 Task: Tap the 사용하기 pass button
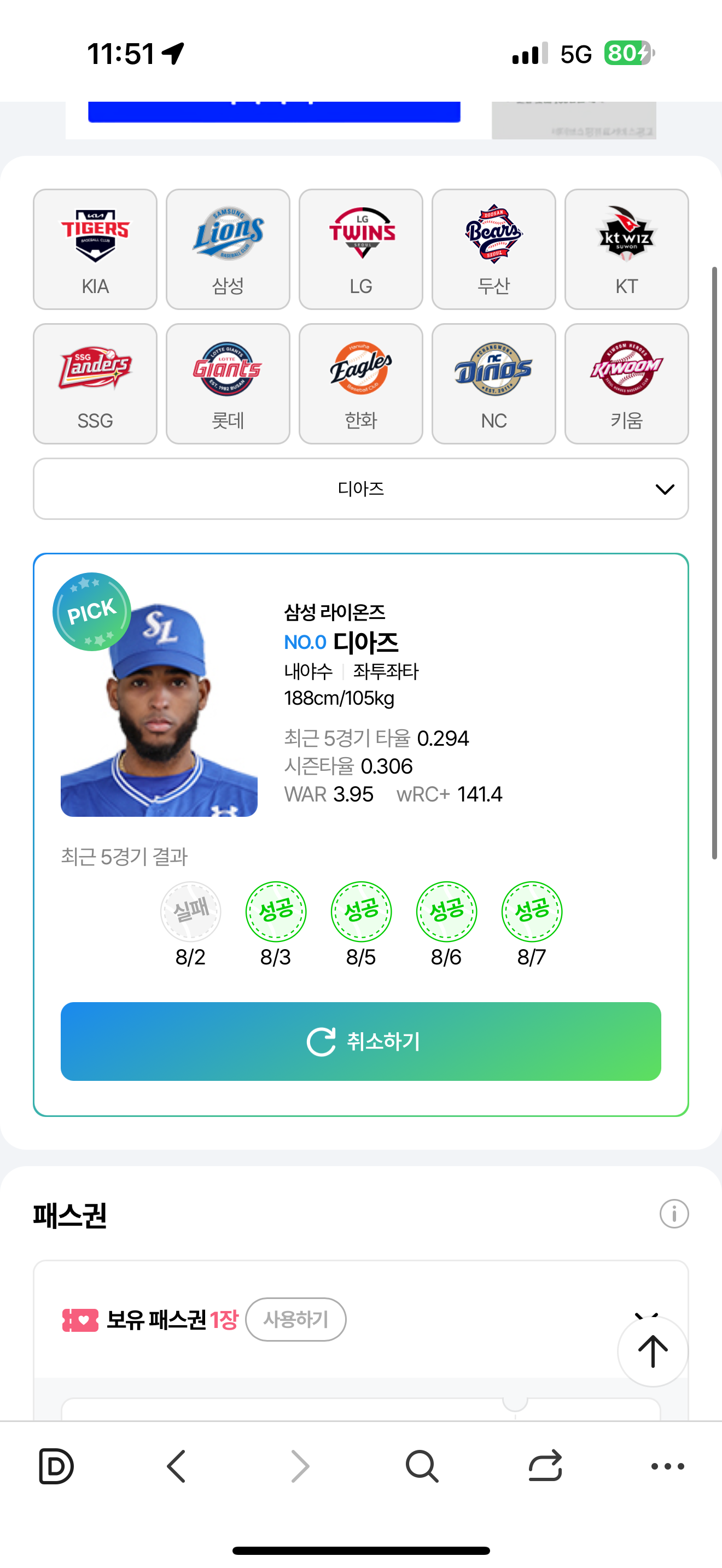[296, 1319]
